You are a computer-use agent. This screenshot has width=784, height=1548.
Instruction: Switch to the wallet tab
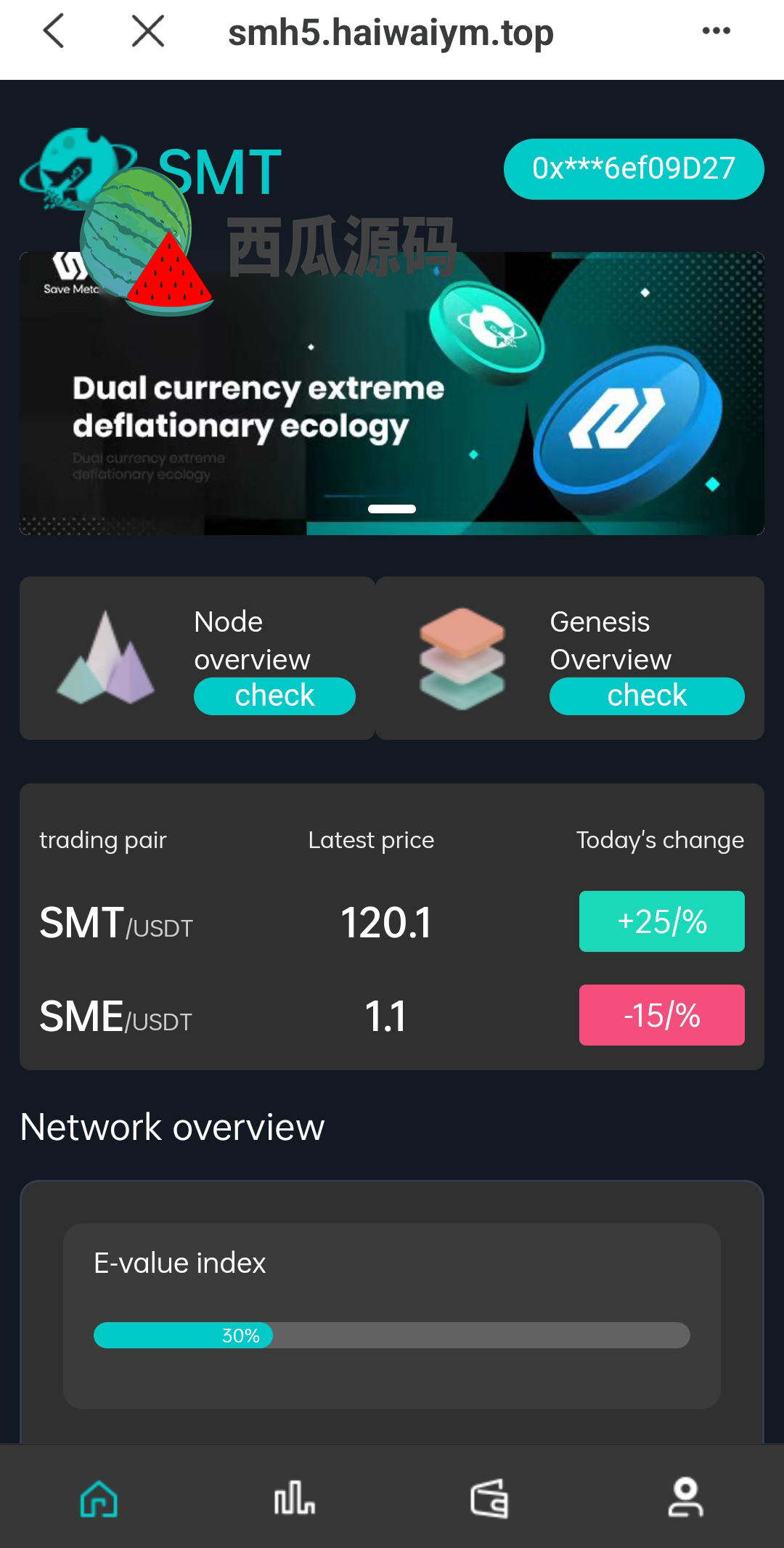click(489, 1499)
